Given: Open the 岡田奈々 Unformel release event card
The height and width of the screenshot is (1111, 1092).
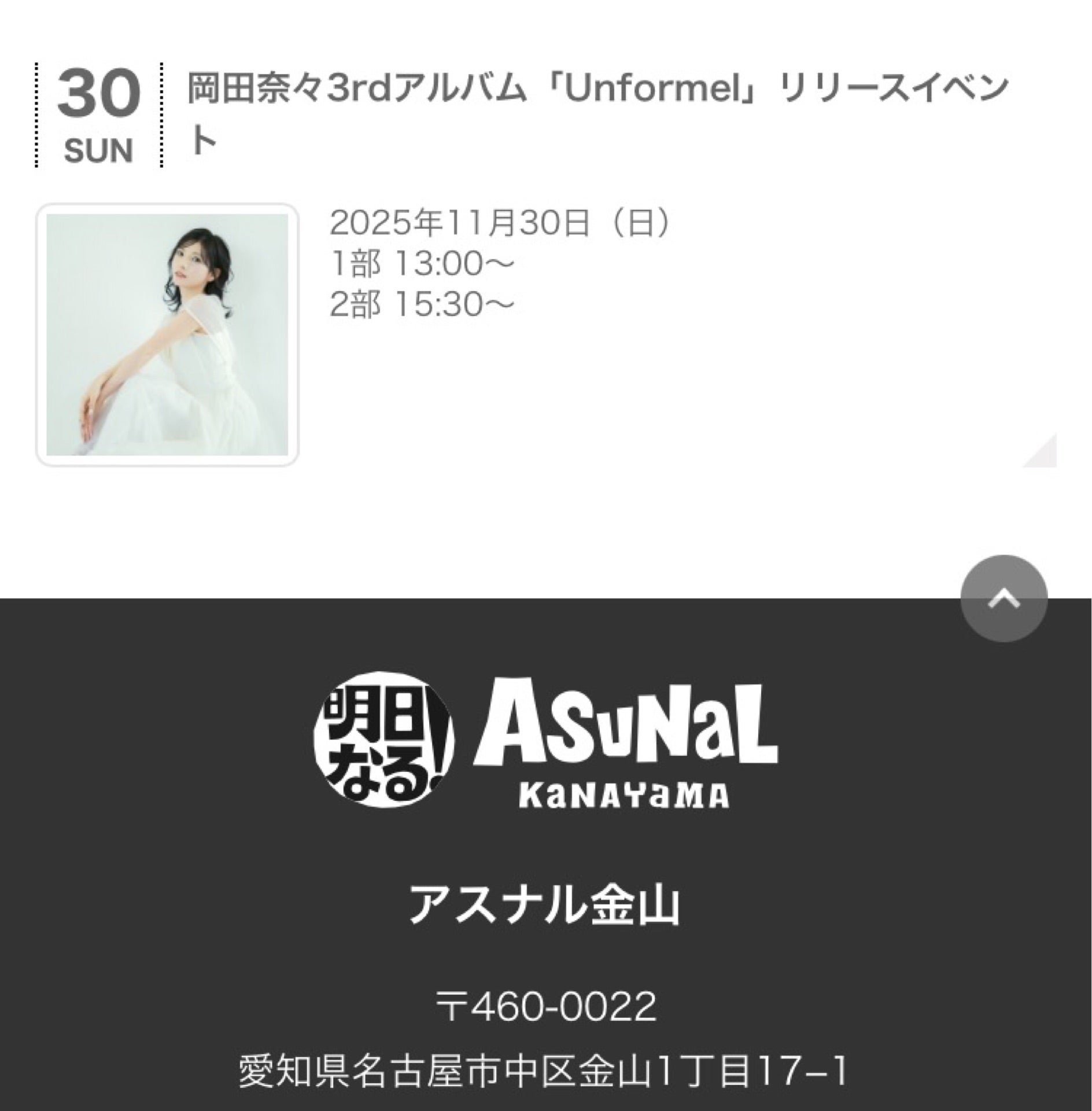Looking at the screenshot, I should (596, 111).
